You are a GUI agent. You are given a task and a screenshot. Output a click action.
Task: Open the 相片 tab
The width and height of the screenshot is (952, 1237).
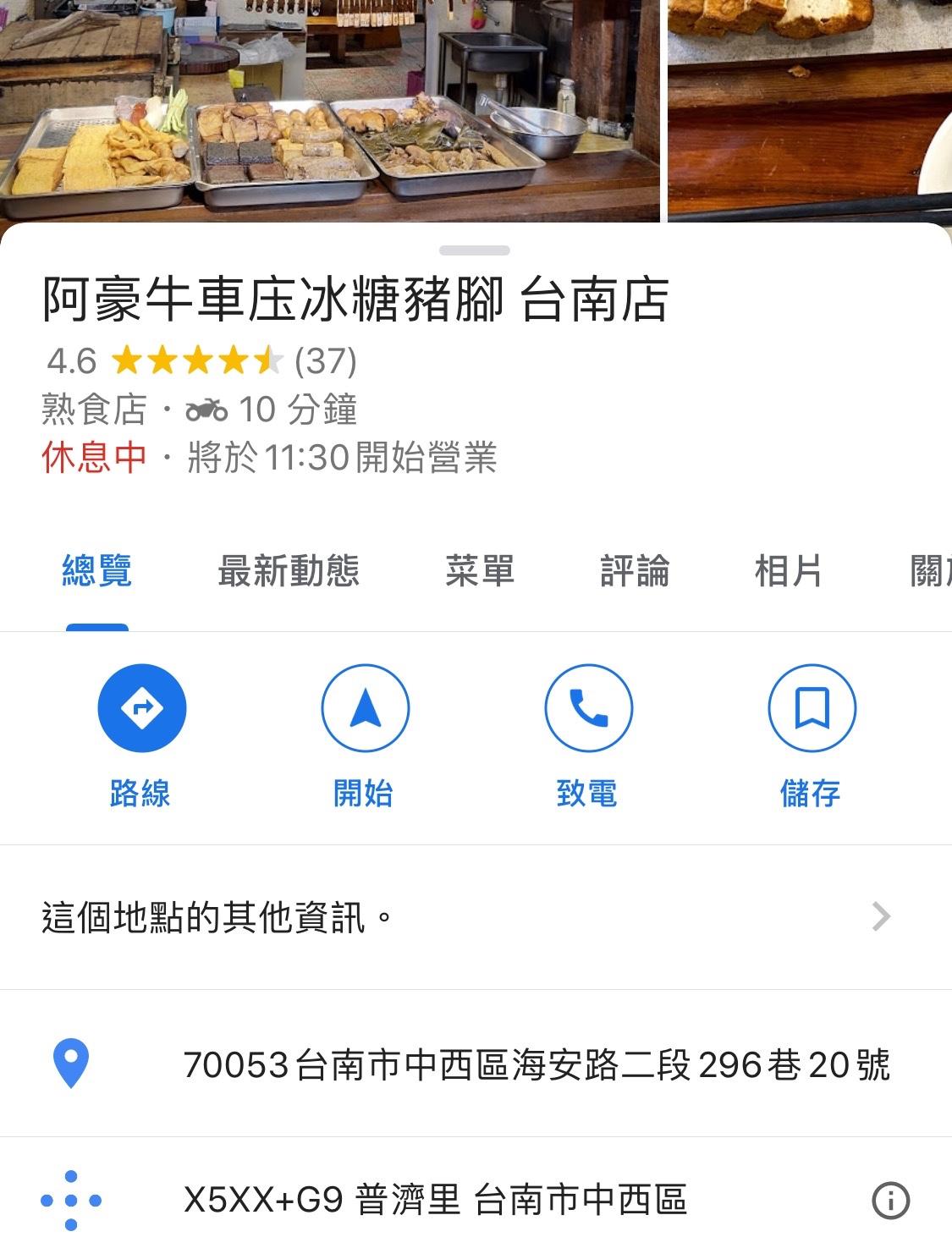pyautogui.click(x=788, y=571)
